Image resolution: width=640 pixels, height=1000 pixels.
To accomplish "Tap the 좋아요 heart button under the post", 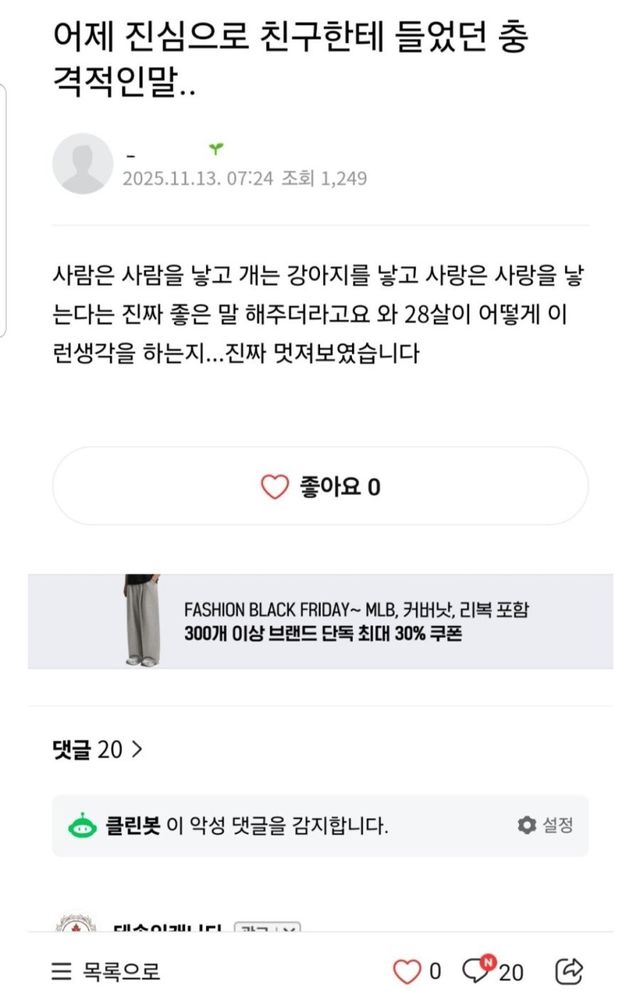I will pos(320,487).
